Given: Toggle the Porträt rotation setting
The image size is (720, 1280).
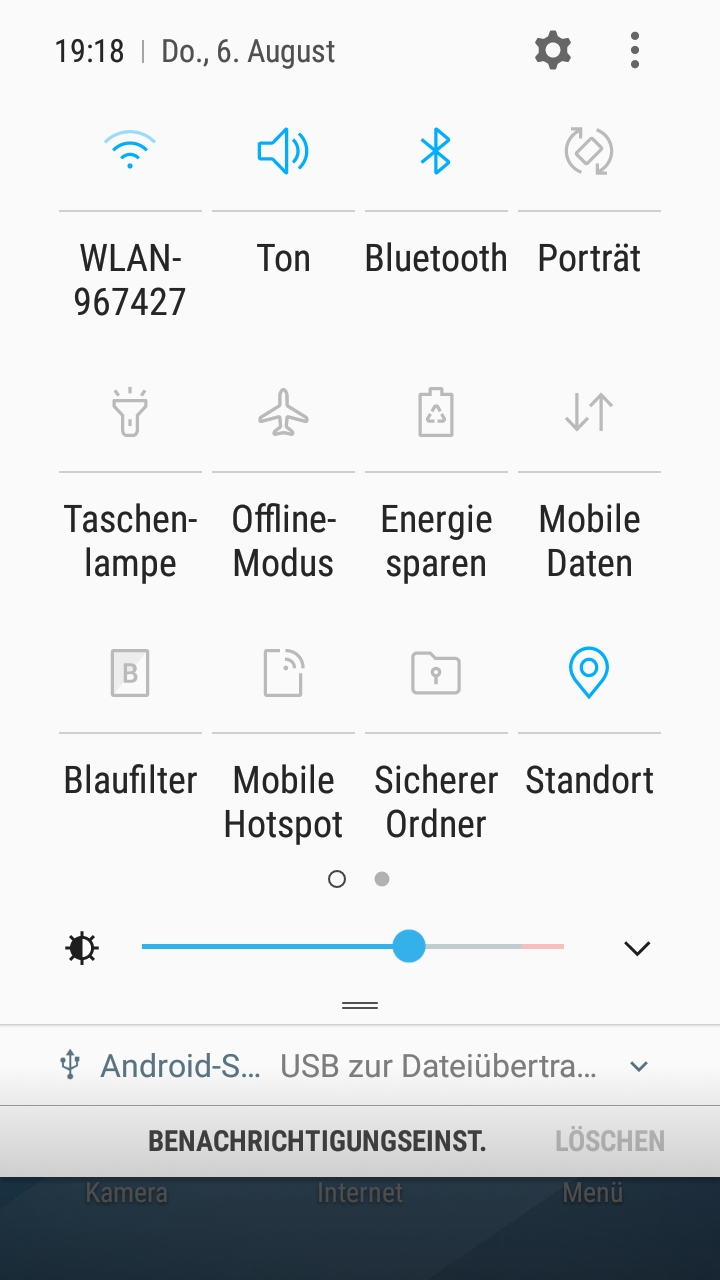Looking at the screenshot, I should tap(589, 152).
